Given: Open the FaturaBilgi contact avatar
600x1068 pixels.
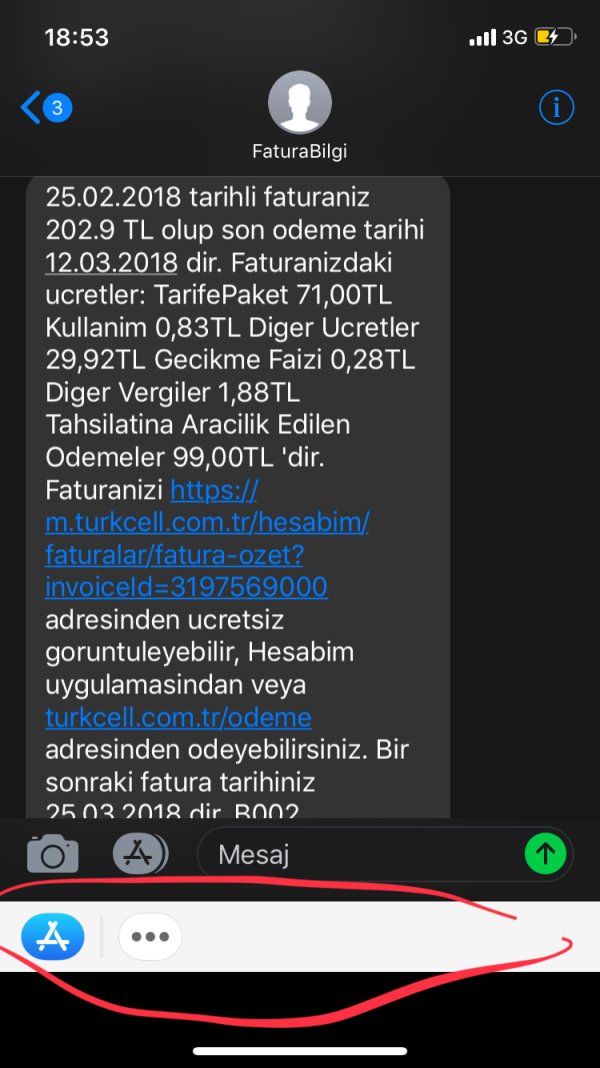Looking at the screenshot, I should (300, 102).
